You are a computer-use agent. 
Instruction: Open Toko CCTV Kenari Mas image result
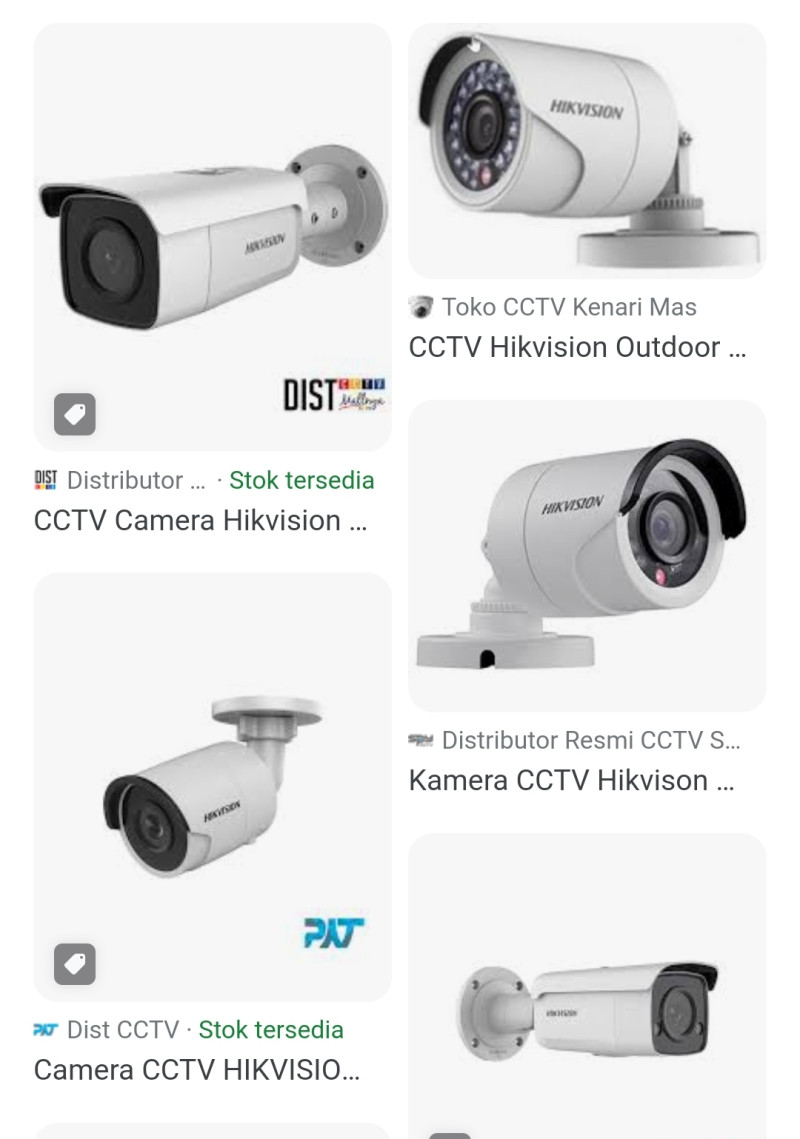pos(587,150)
